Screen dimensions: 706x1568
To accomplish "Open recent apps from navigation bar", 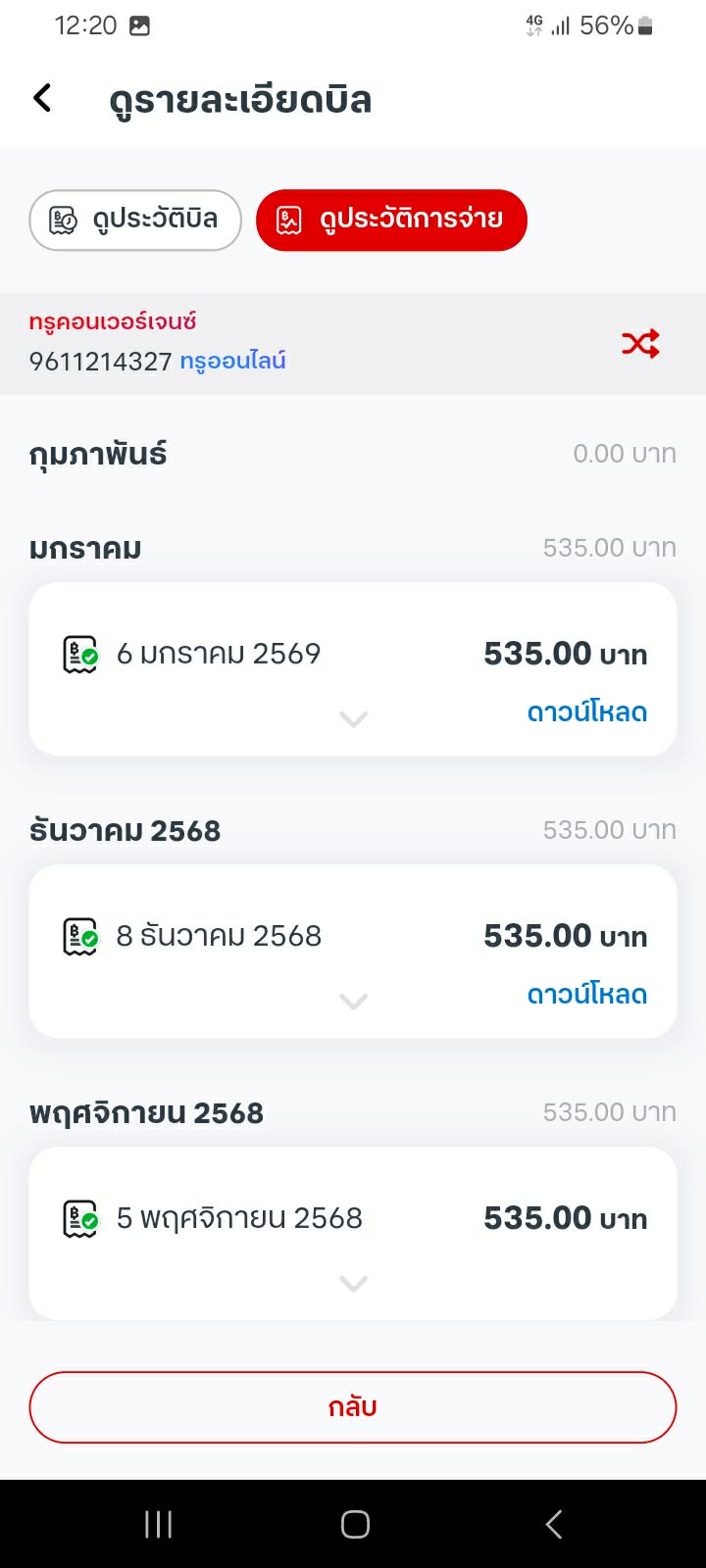I will pyautogui.click(x=158, y=1524).
